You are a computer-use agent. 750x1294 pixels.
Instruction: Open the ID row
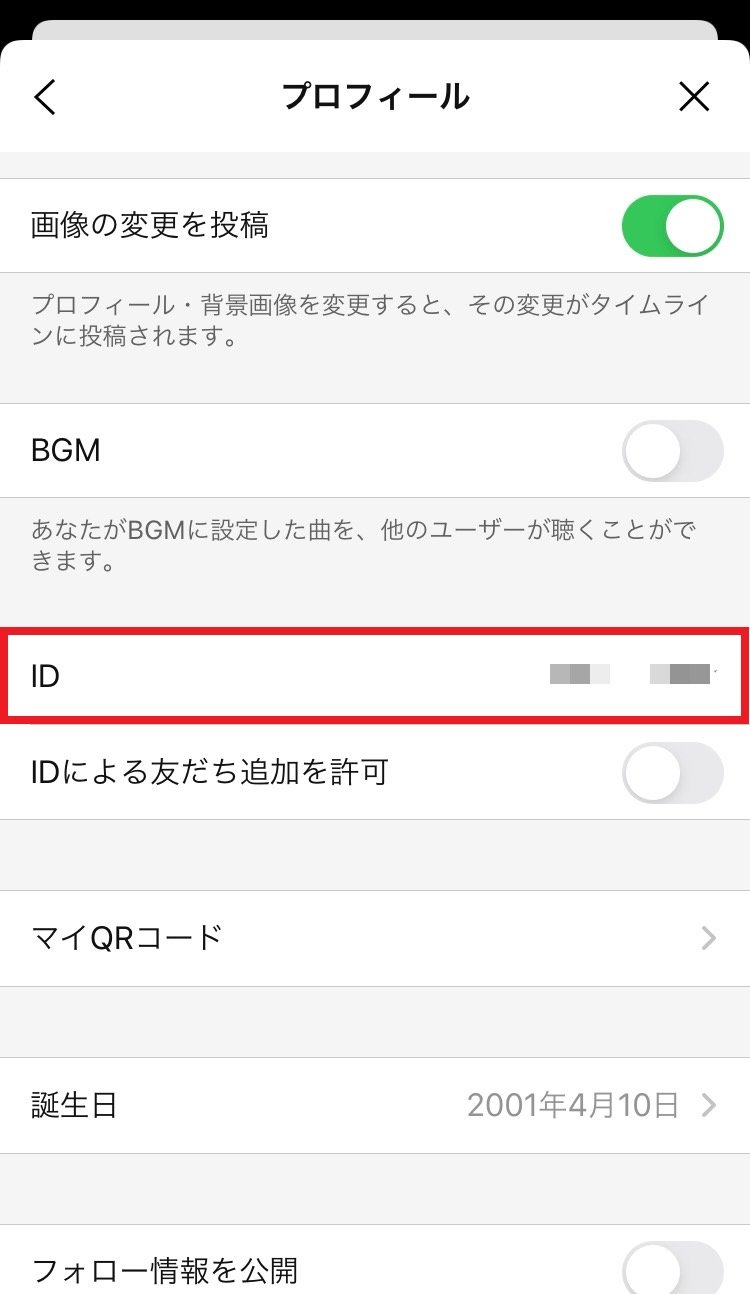375,676
